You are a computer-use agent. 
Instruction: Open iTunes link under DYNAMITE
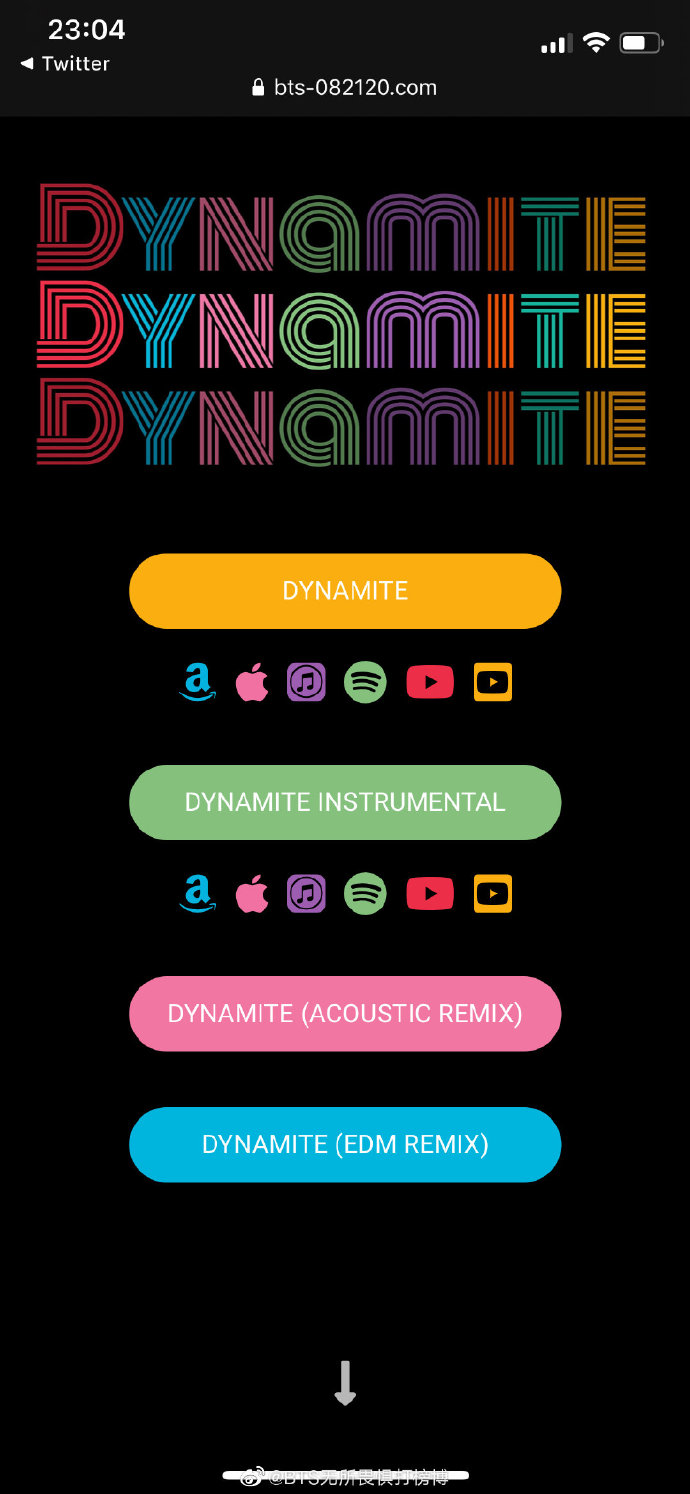[x=306, y=683]
